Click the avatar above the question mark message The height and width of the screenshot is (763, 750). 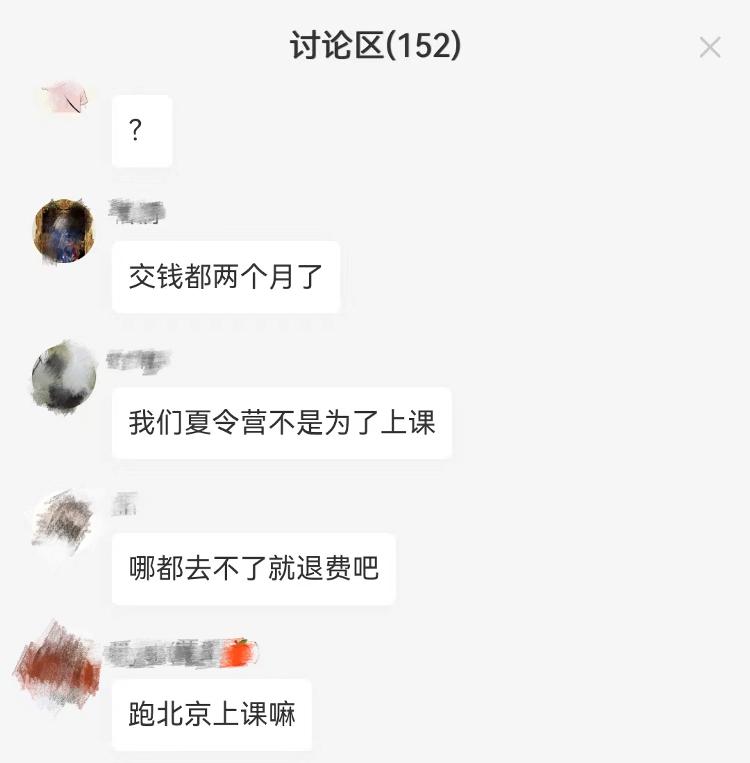[62, 97]
